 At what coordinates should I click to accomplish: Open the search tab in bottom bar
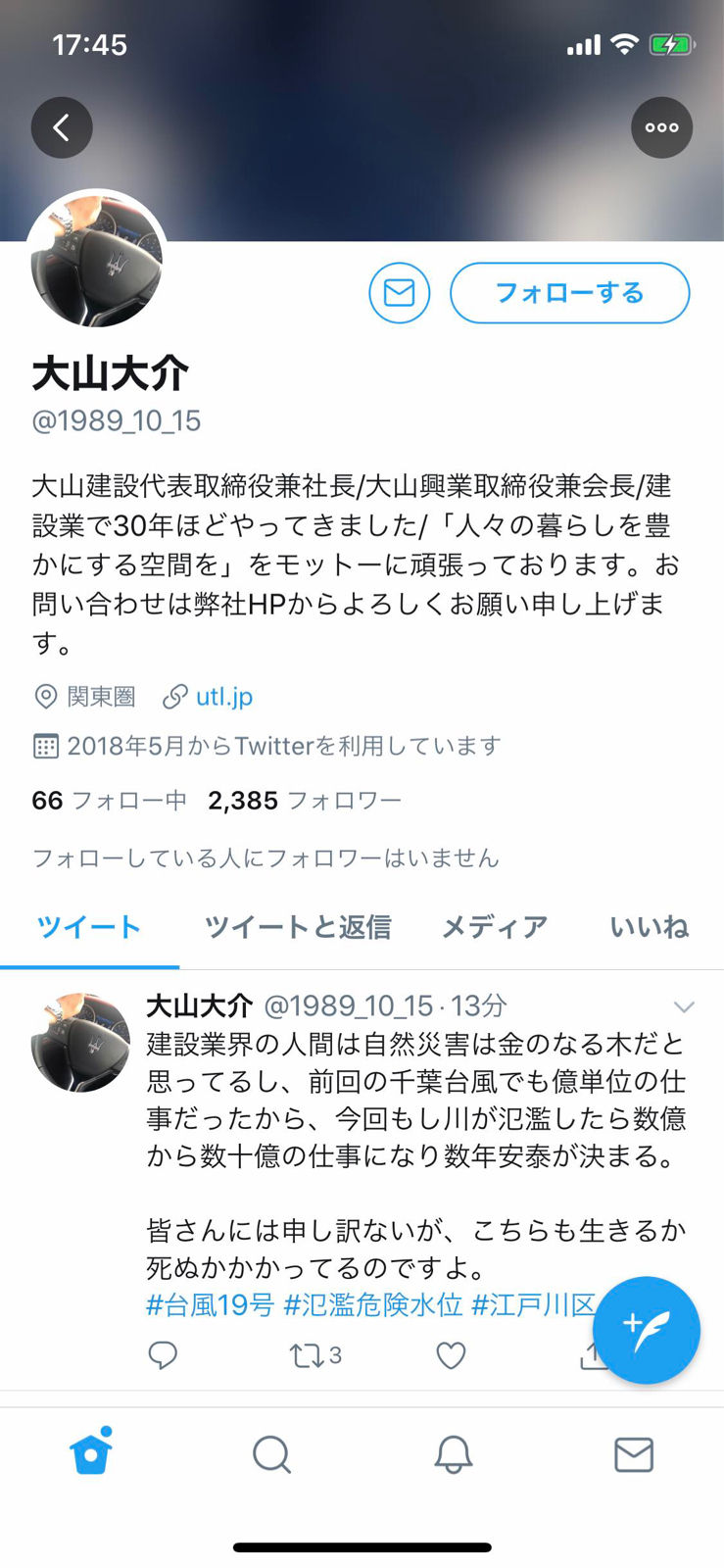tap(271, 1454)
